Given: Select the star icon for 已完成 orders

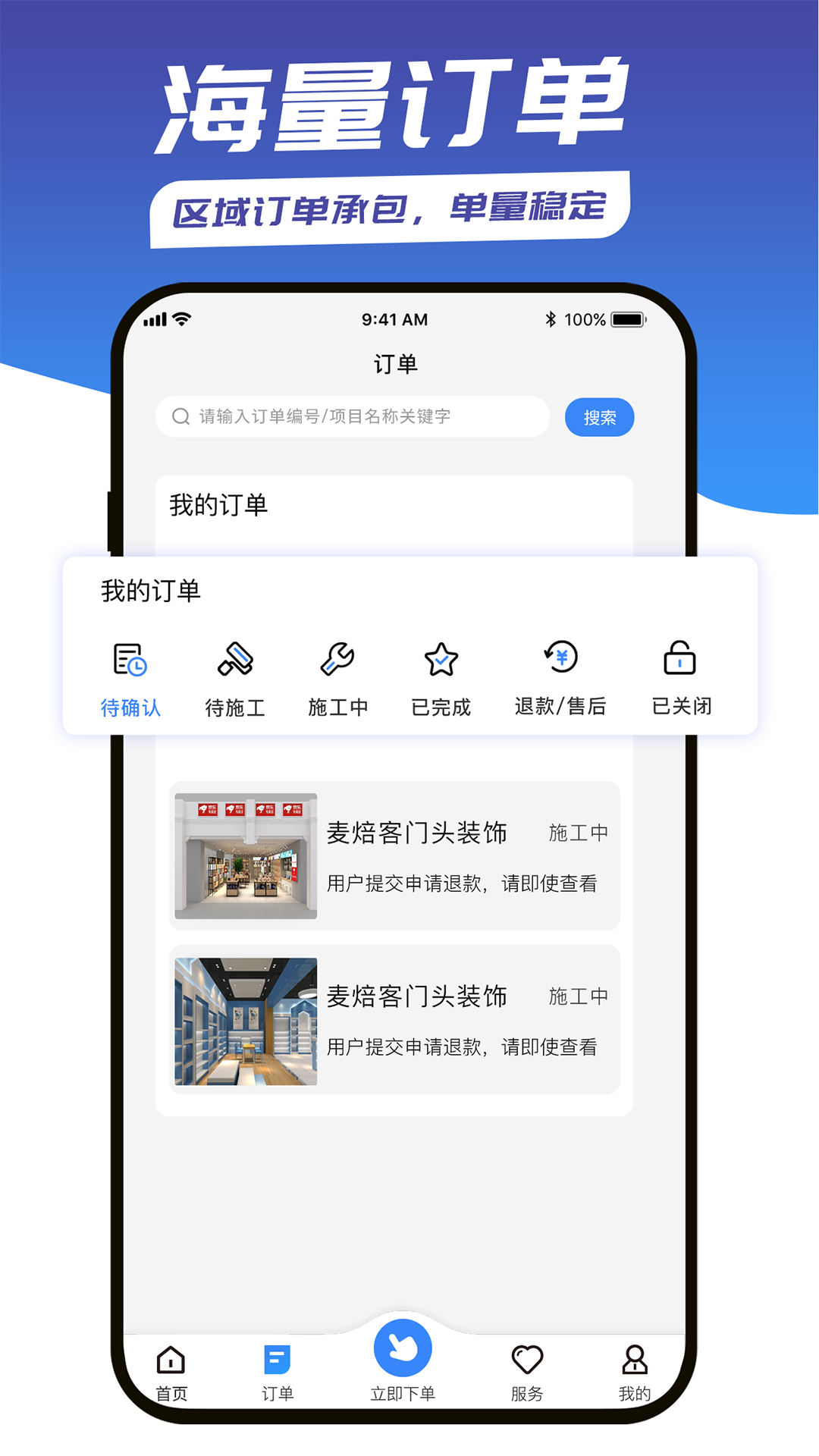Looking at the screenshot, I should tap(441, 661).
